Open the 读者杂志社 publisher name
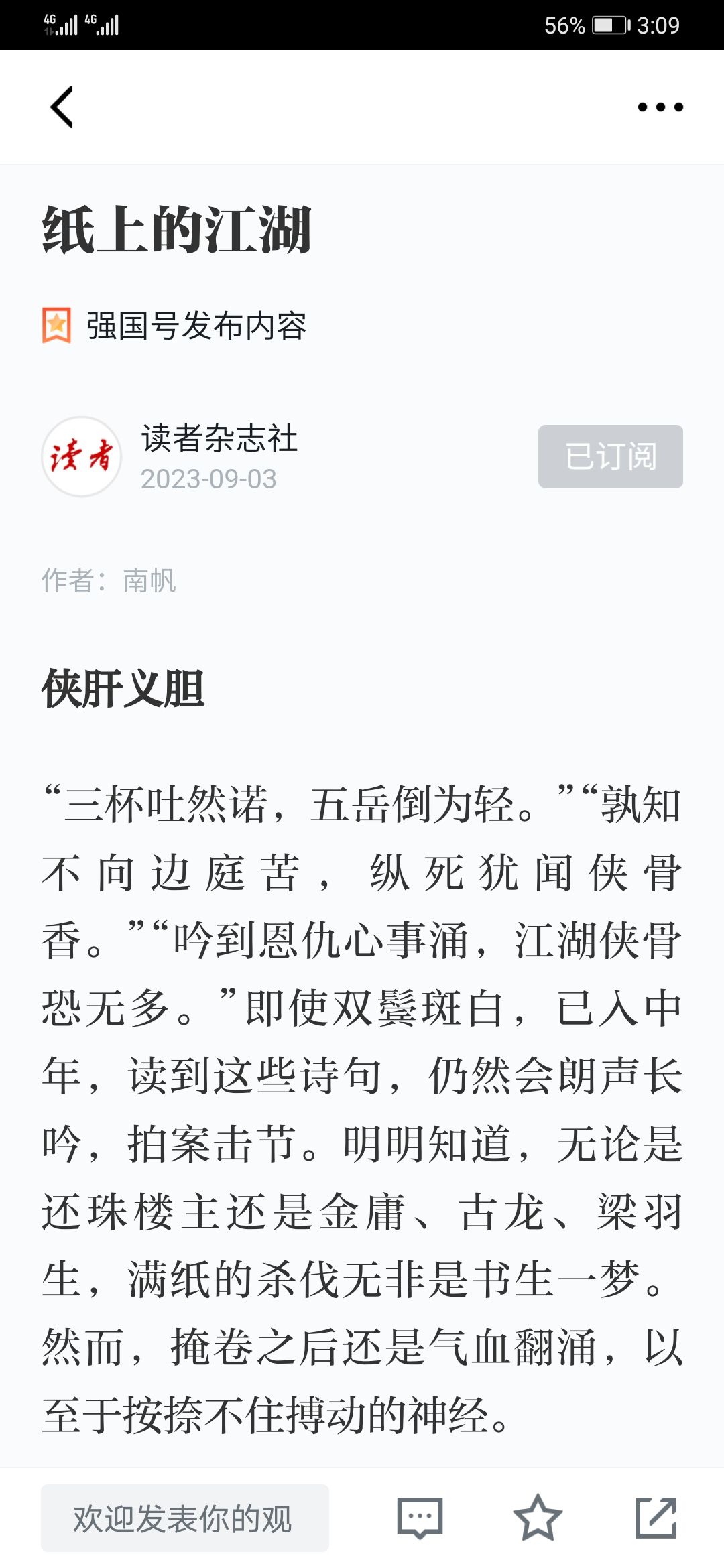The height and width of the screenshot is (1568, 724). tap(219, 439)
